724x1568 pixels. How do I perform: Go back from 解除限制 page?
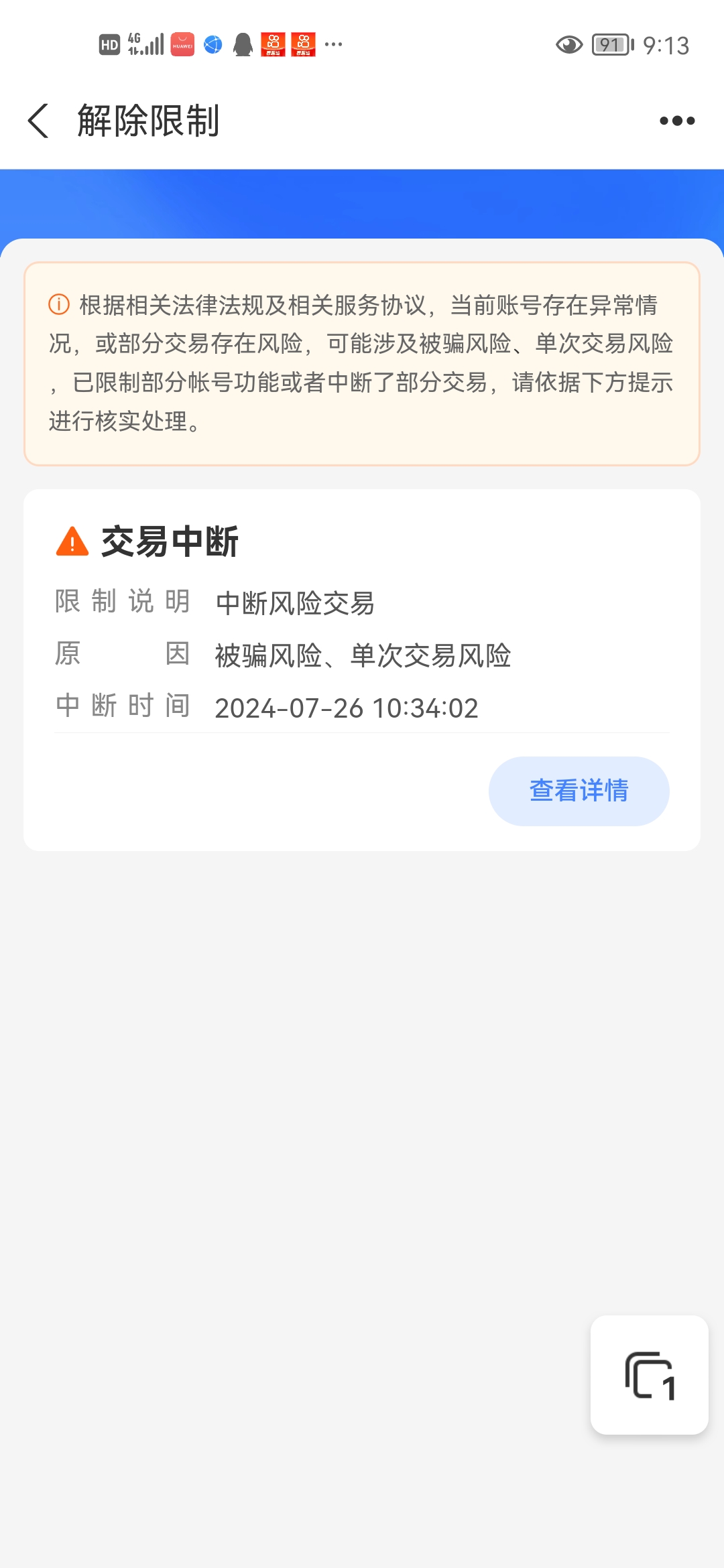coord(39,121)
